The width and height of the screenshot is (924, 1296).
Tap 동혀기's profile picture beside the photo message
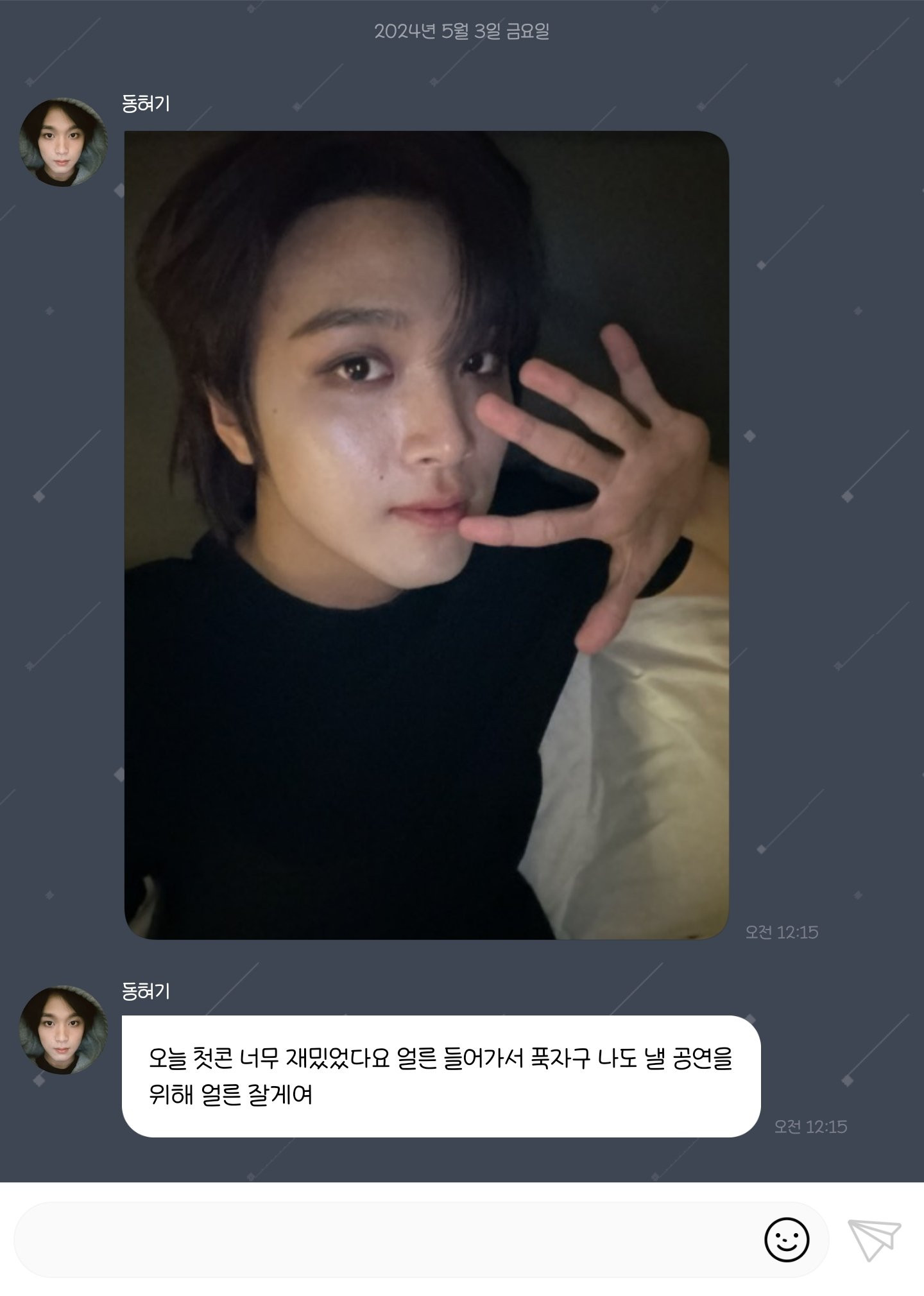63,143
